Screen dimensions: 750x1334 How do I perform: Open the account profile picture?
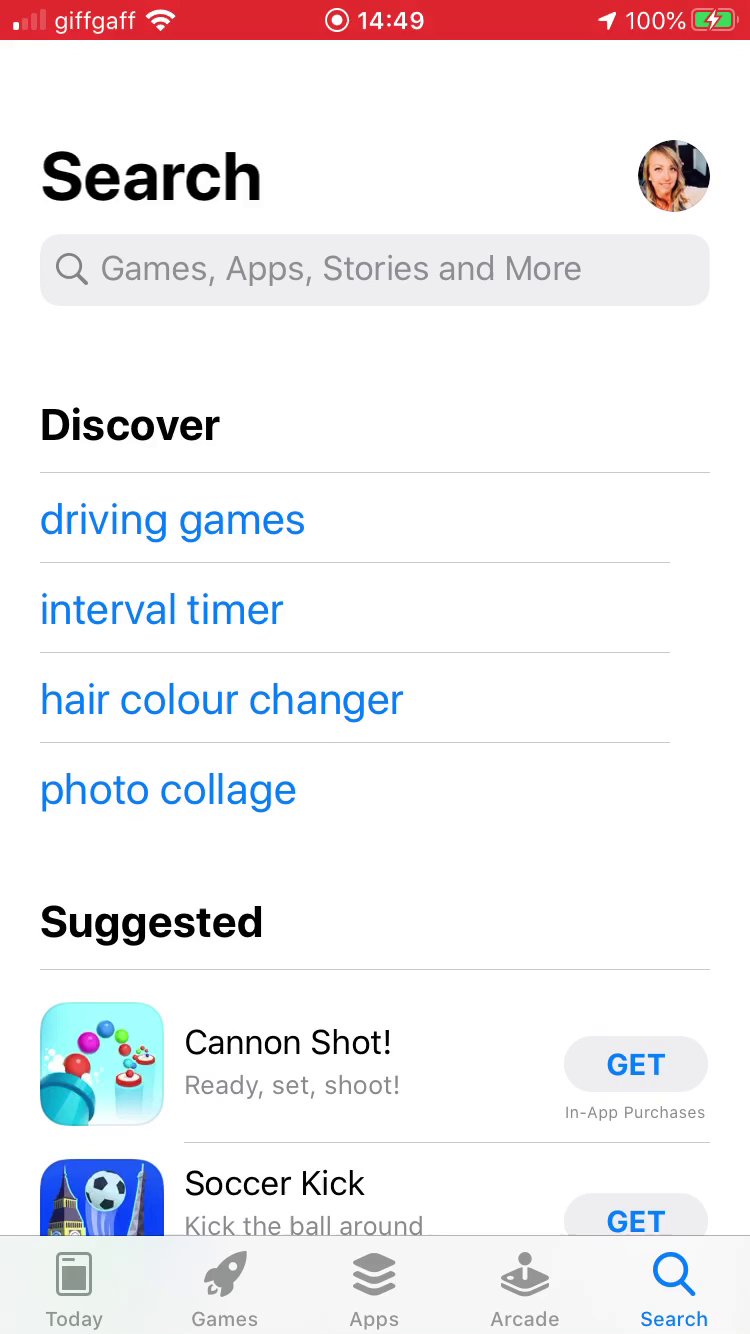pyautogui.click(x=673, y=176)
